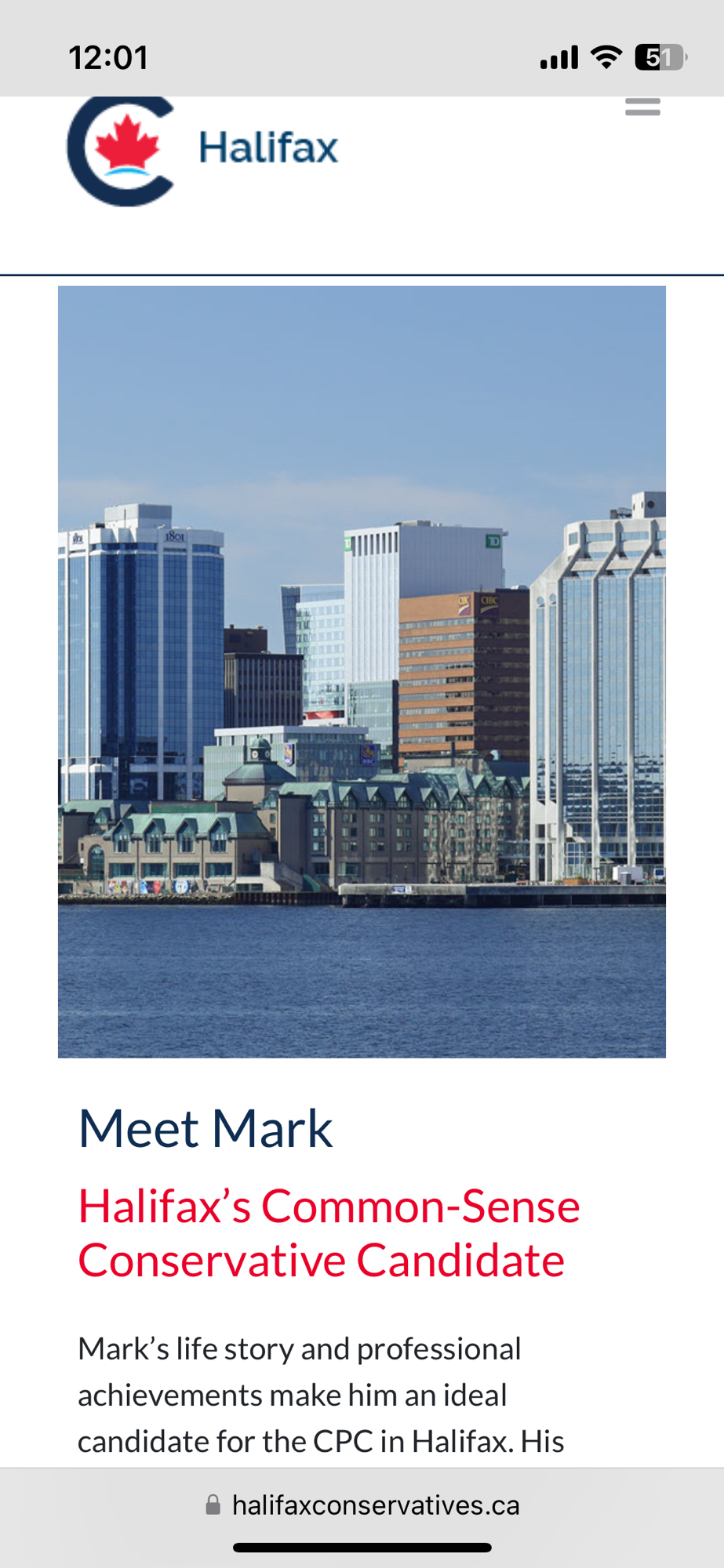Open the hamburger navigation menu

[x=642, y=107]
